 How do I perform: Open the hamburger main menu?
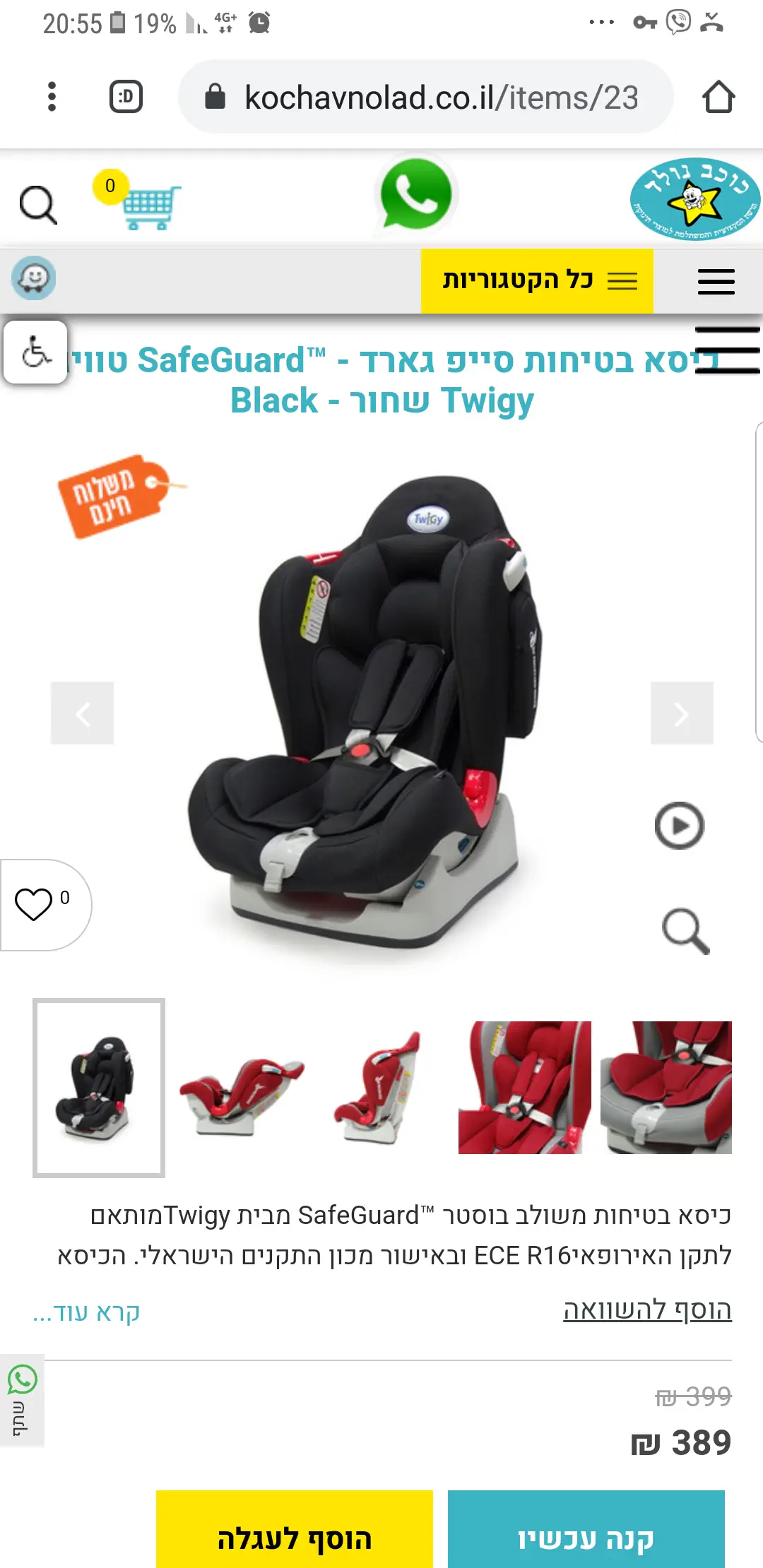pyautogui.click(x=716, y=281)
